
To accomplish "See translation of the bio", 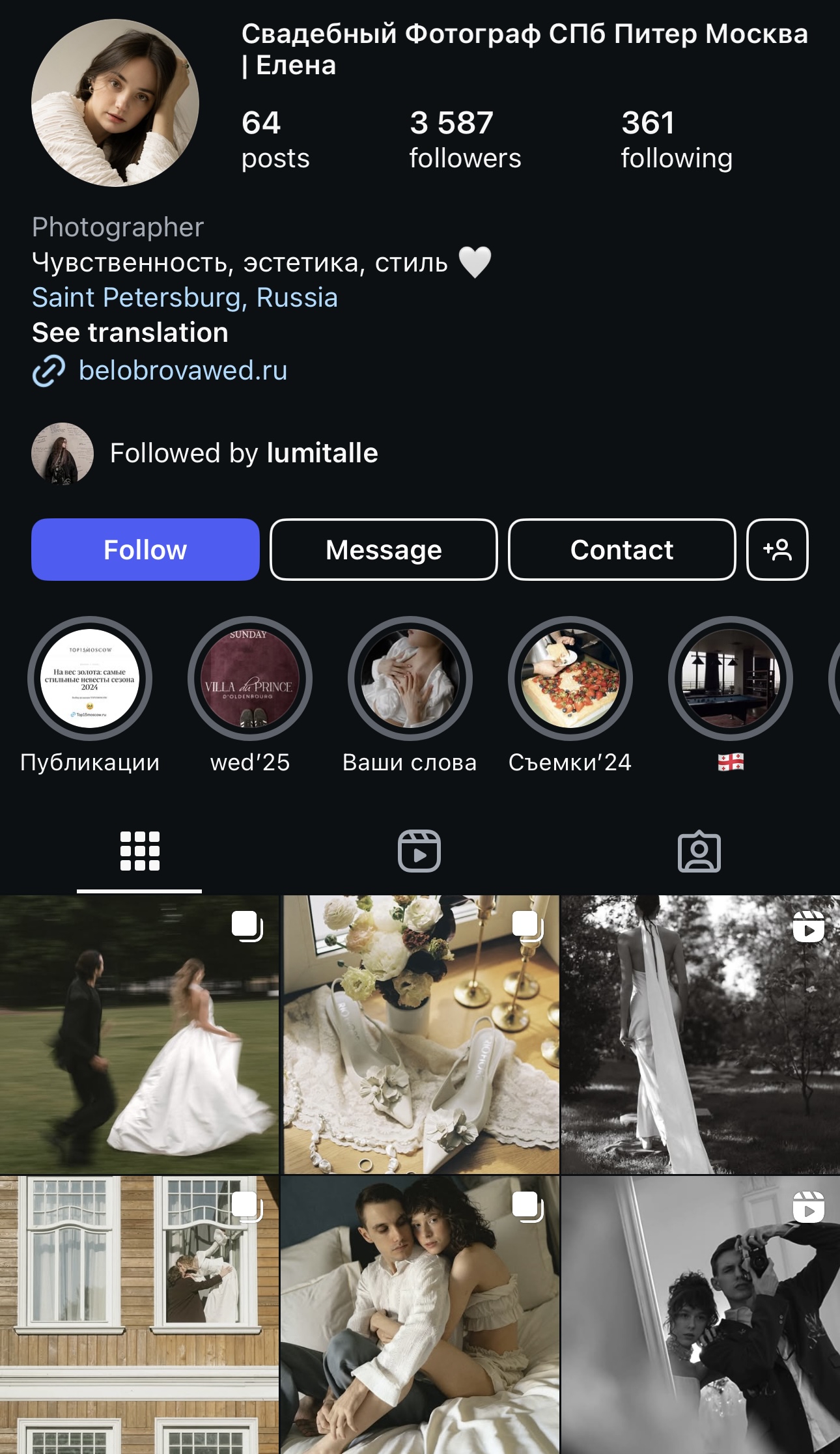I will click(x=130, y=333).
